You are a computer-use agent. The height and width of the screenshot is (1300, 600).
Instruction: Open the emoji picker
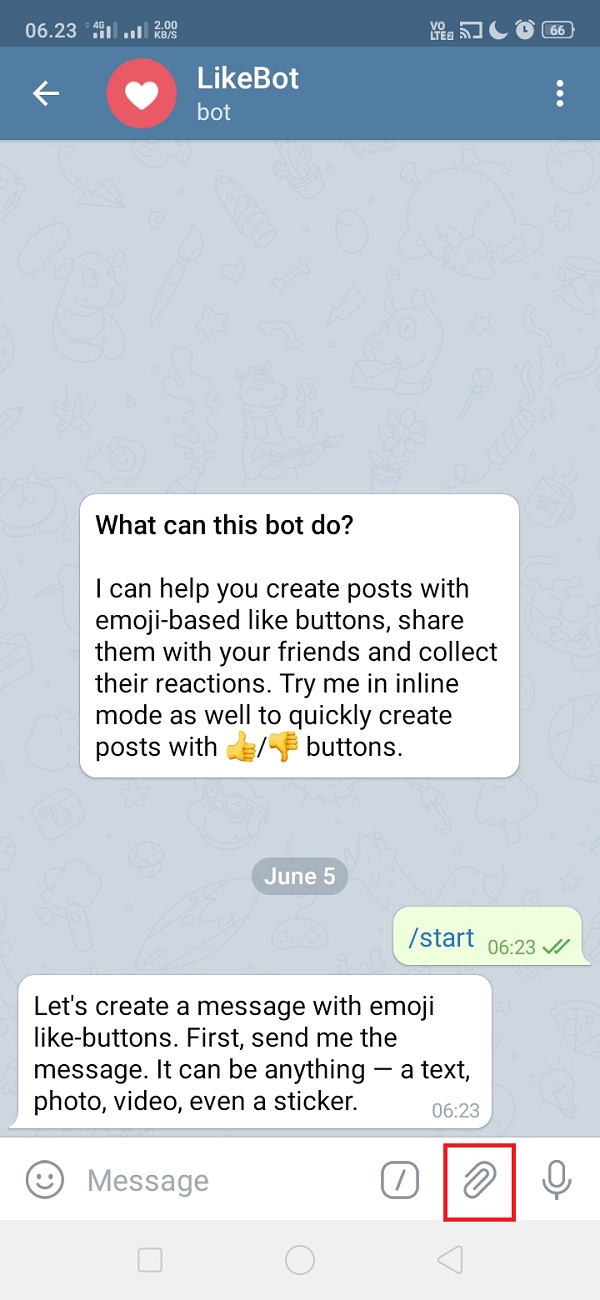(44, 1180)
